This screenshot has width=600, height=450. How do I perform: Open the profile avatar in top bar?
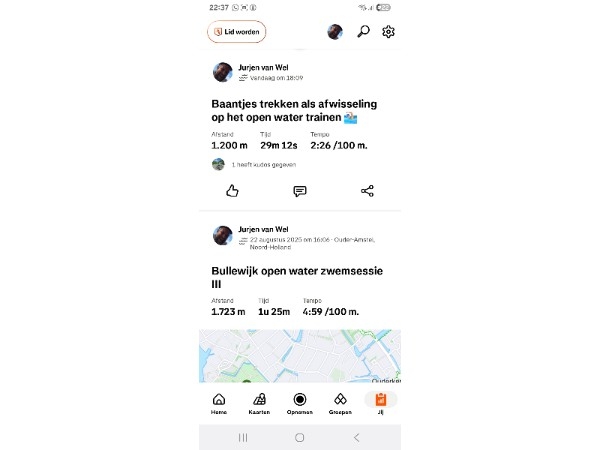coord(335,32)
